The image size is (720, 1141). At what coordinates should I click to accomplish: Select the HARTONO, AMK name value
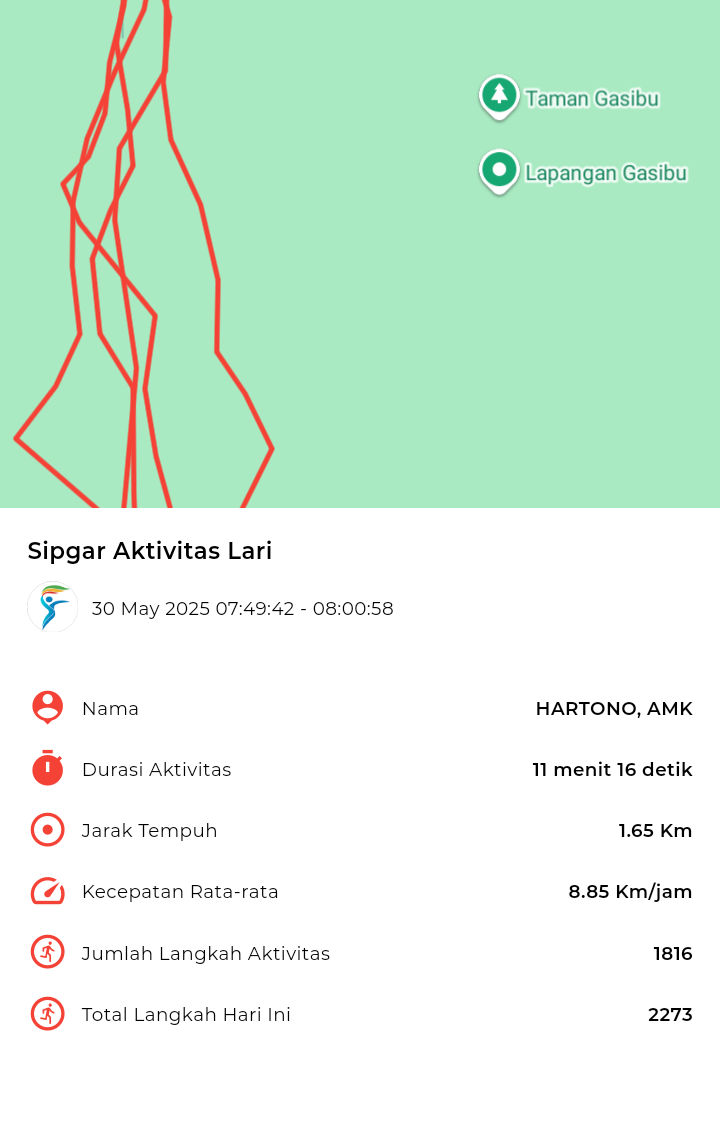pos(614,708)
